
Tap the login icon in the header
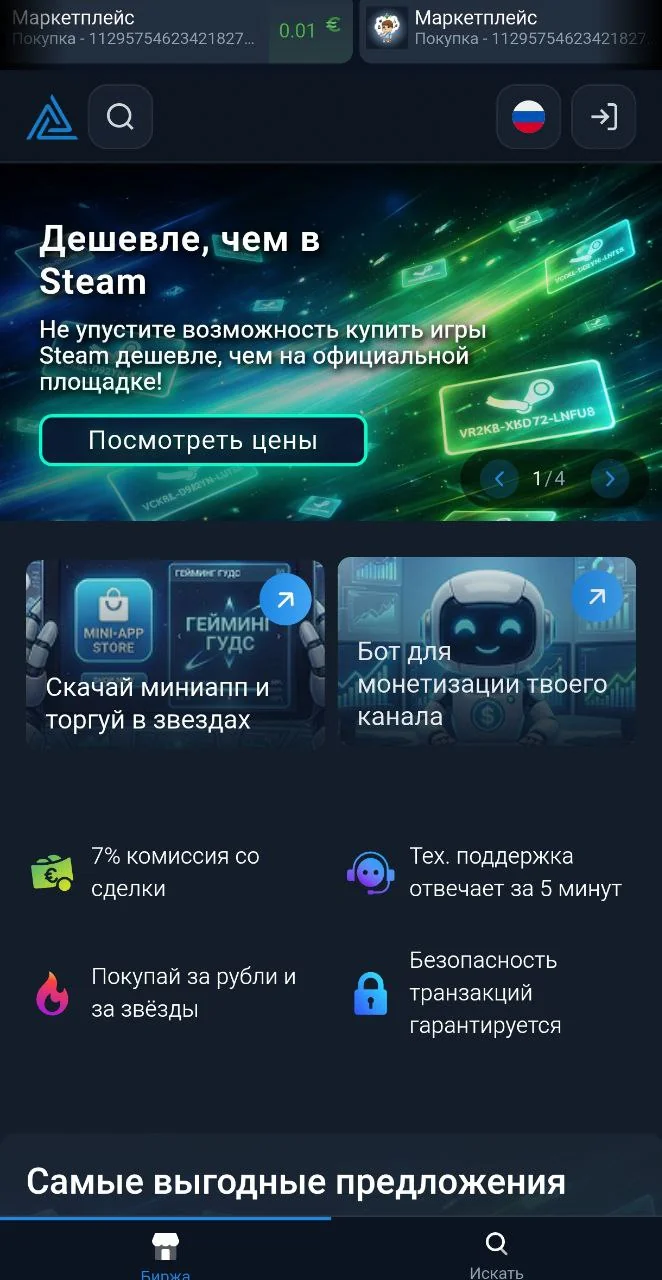(603, 117)
